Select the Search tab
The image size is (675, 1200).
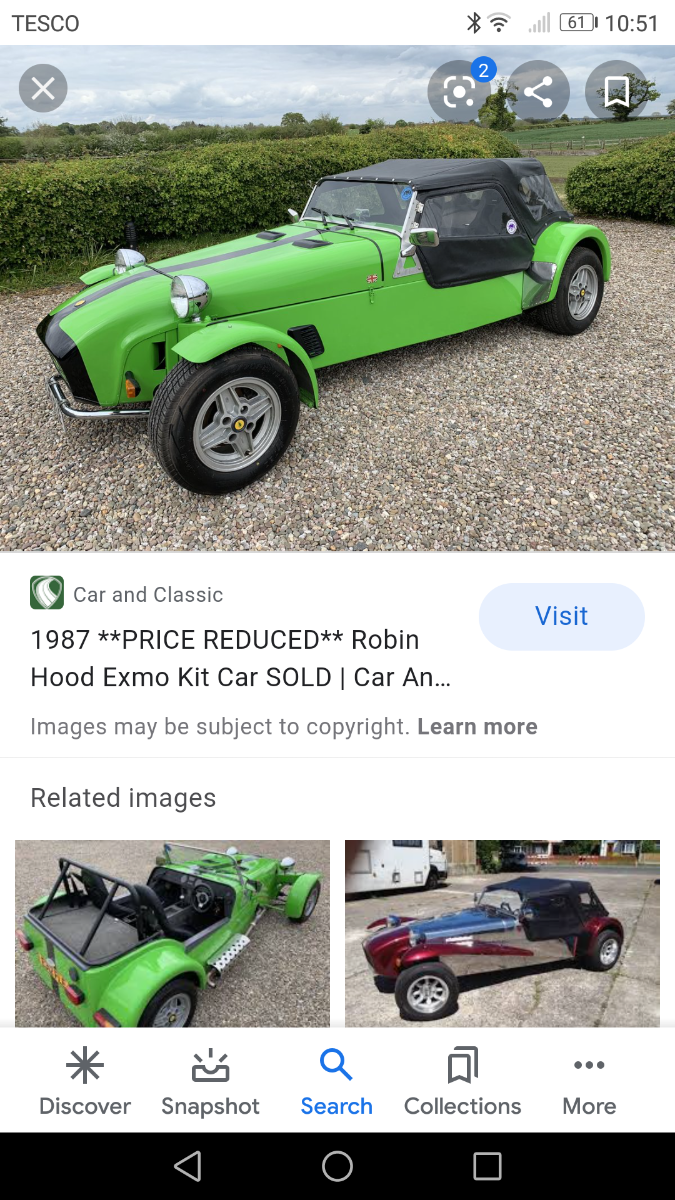(x=337, y=1082)
